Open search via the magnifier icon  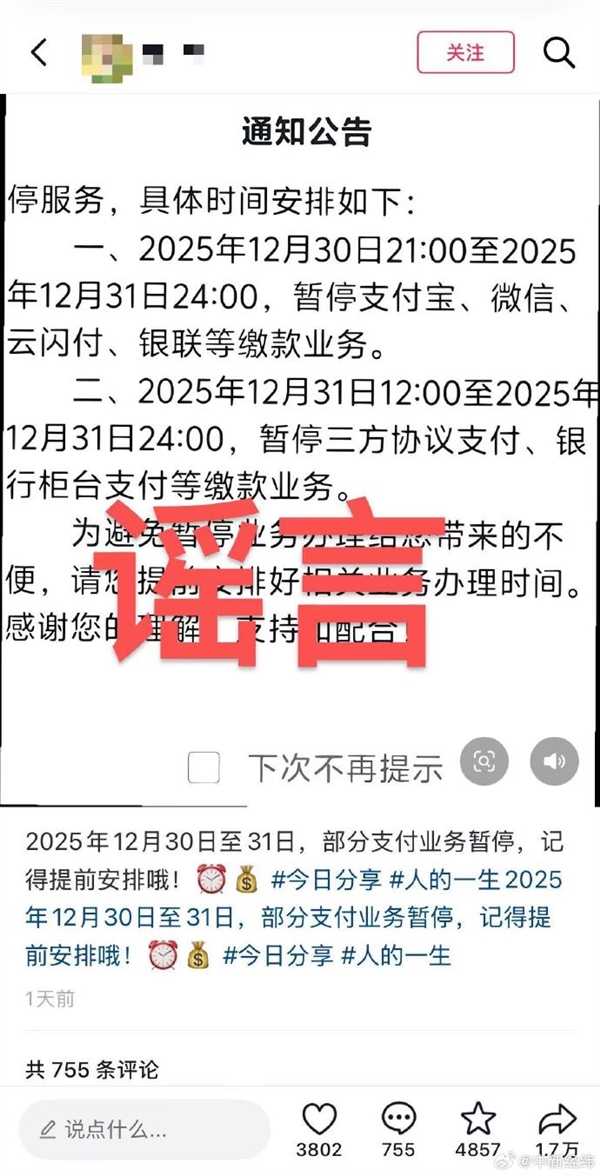[x=558, y=52]
